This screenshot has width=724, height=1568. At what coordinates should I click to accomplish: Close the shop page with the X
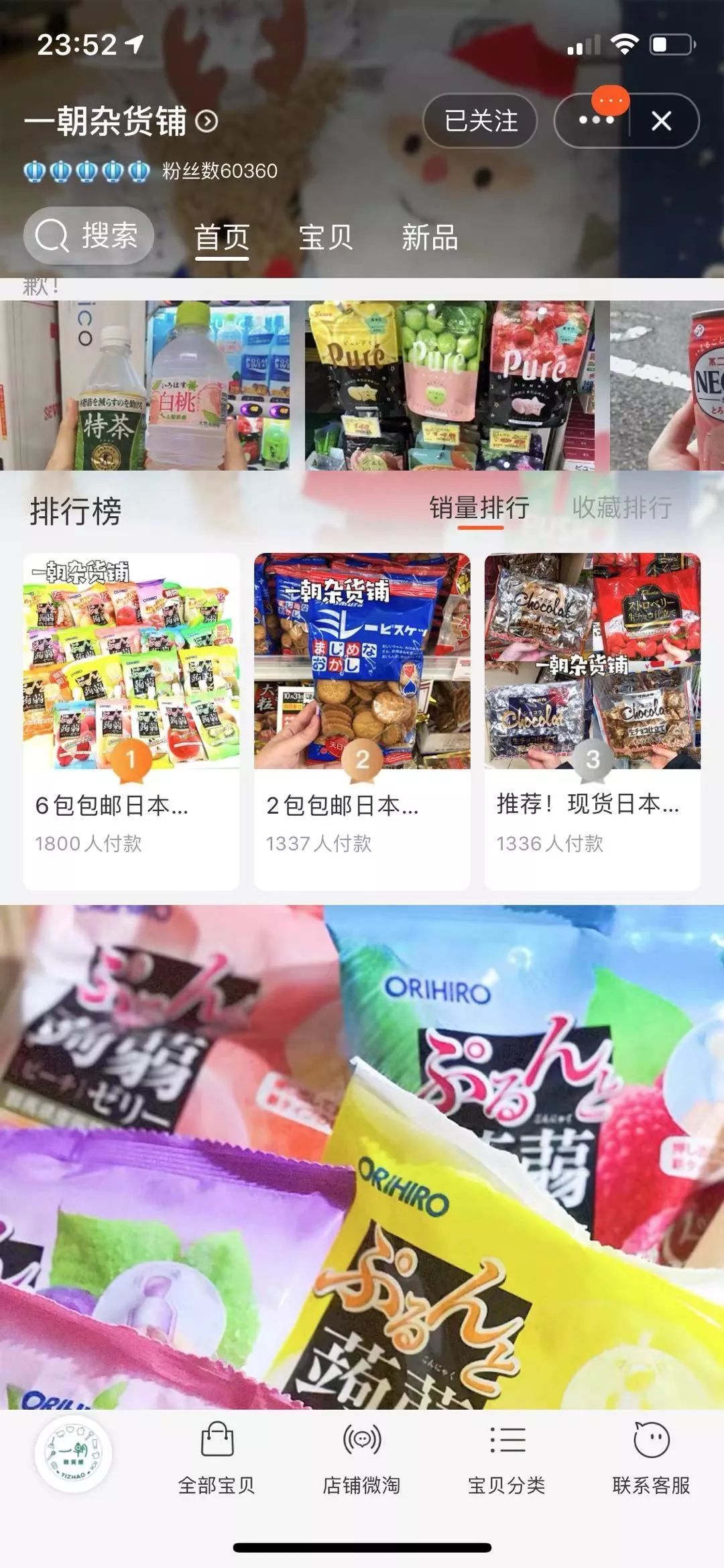pyautogui.click(x=661, y=121)
